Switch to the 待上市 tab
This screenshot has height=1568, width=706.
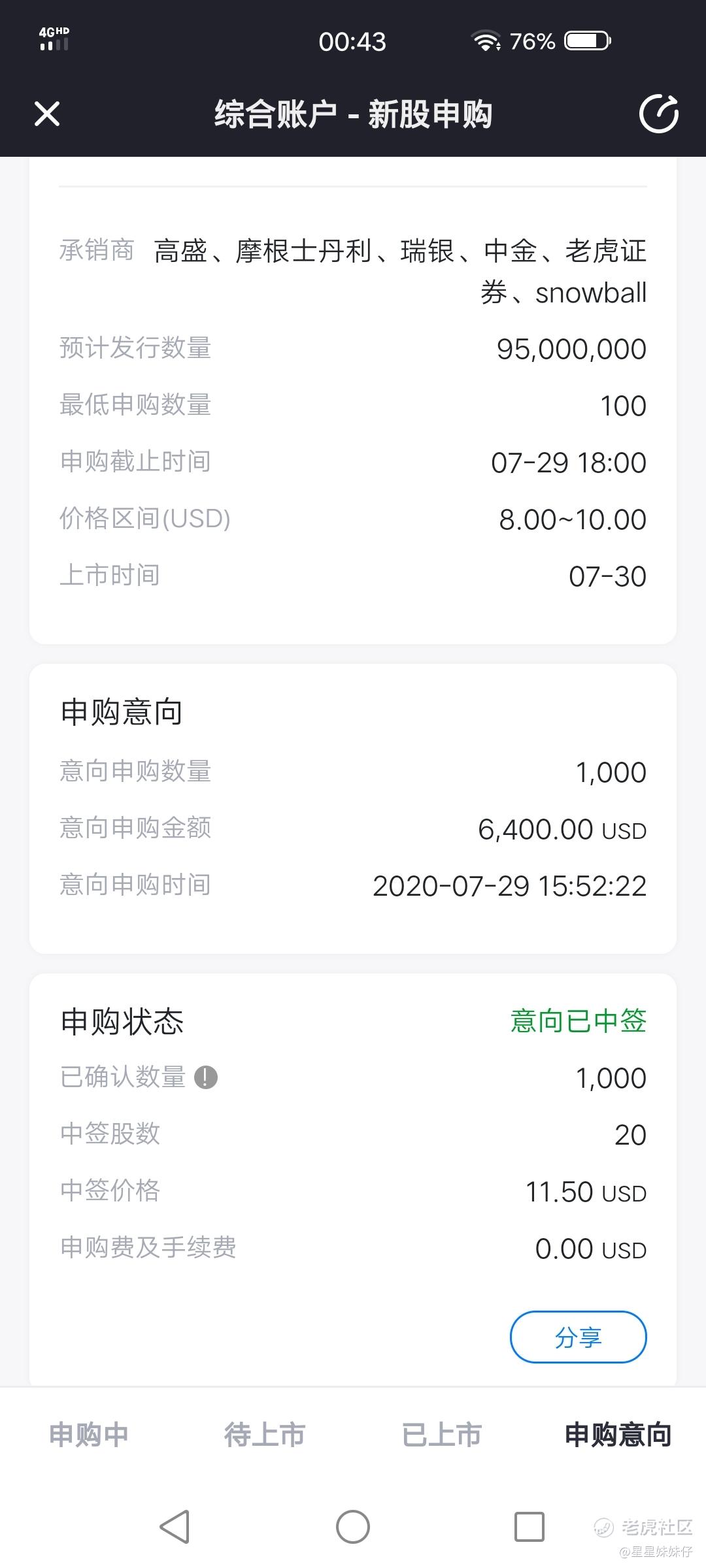click(265, 1435)
